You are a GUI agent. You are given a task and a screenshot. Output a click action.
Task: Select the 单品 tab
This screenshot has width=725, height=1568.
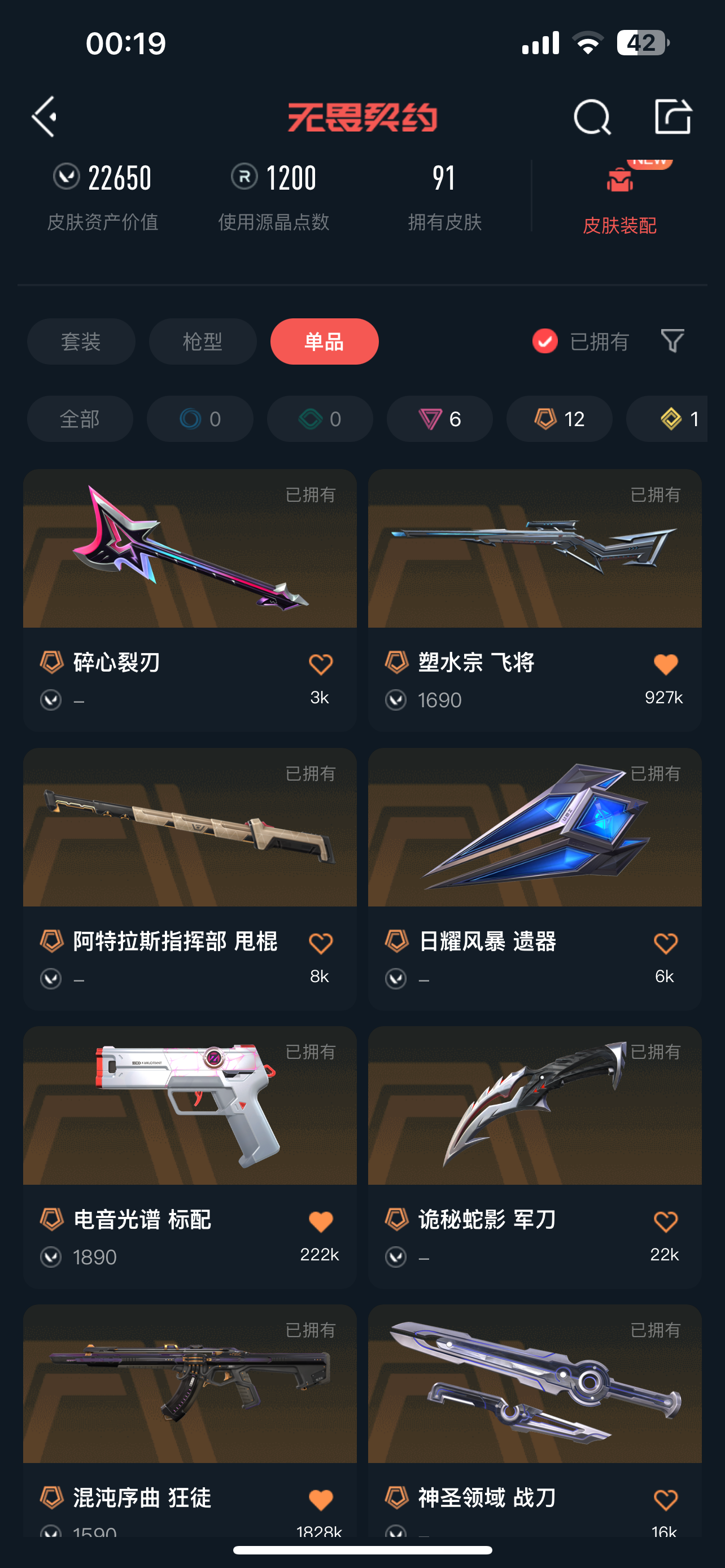325,341
